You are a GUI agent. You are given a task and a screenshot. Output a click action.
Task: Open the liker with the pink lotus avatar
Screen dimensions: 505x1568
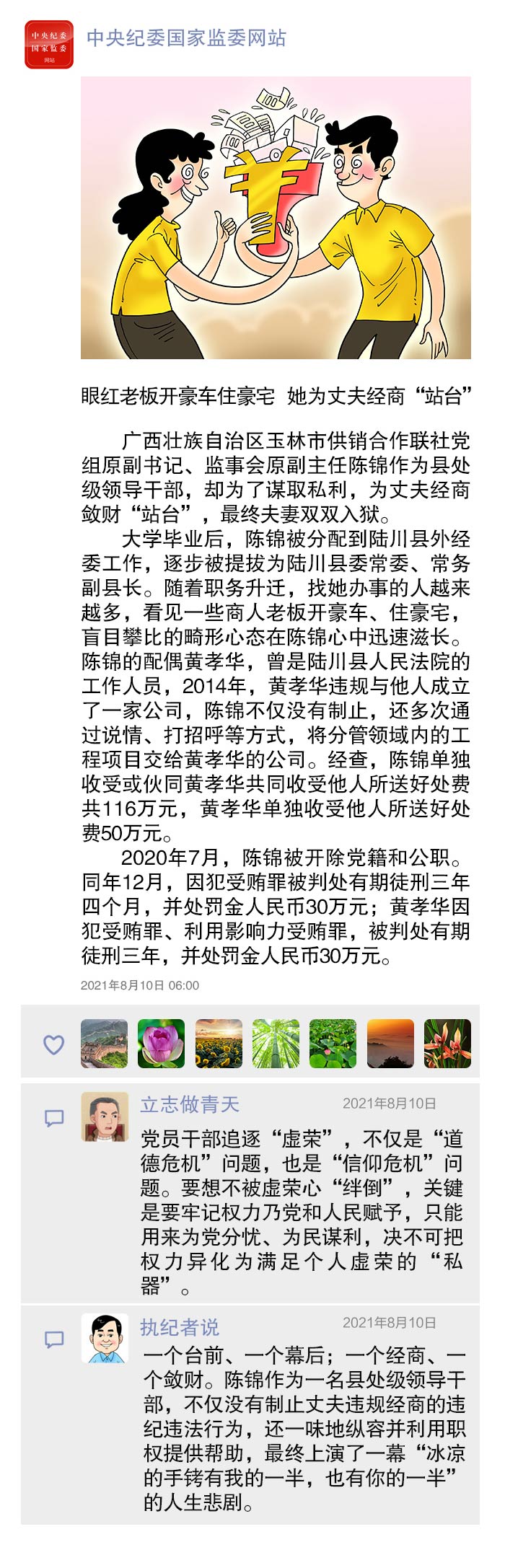[x=161, y=1044]
